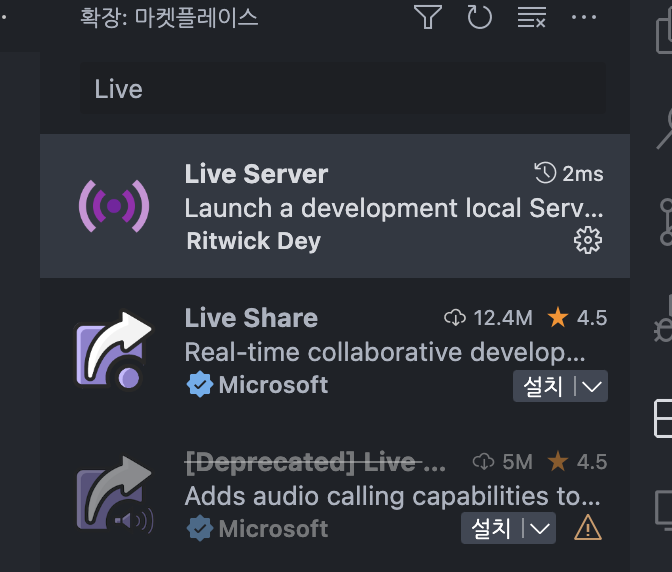The image size is (672, 572).
Task: Open the Live Server gear settings
Action: 588,240
